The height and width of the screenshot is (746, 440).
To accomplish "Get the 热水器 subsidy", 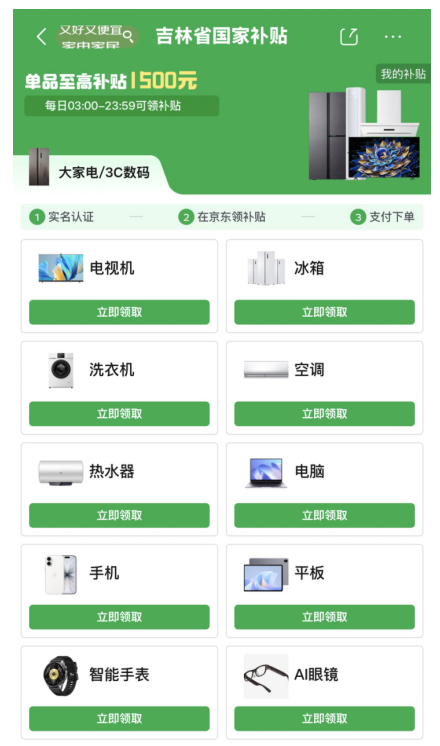I will (x=119, y=515).
